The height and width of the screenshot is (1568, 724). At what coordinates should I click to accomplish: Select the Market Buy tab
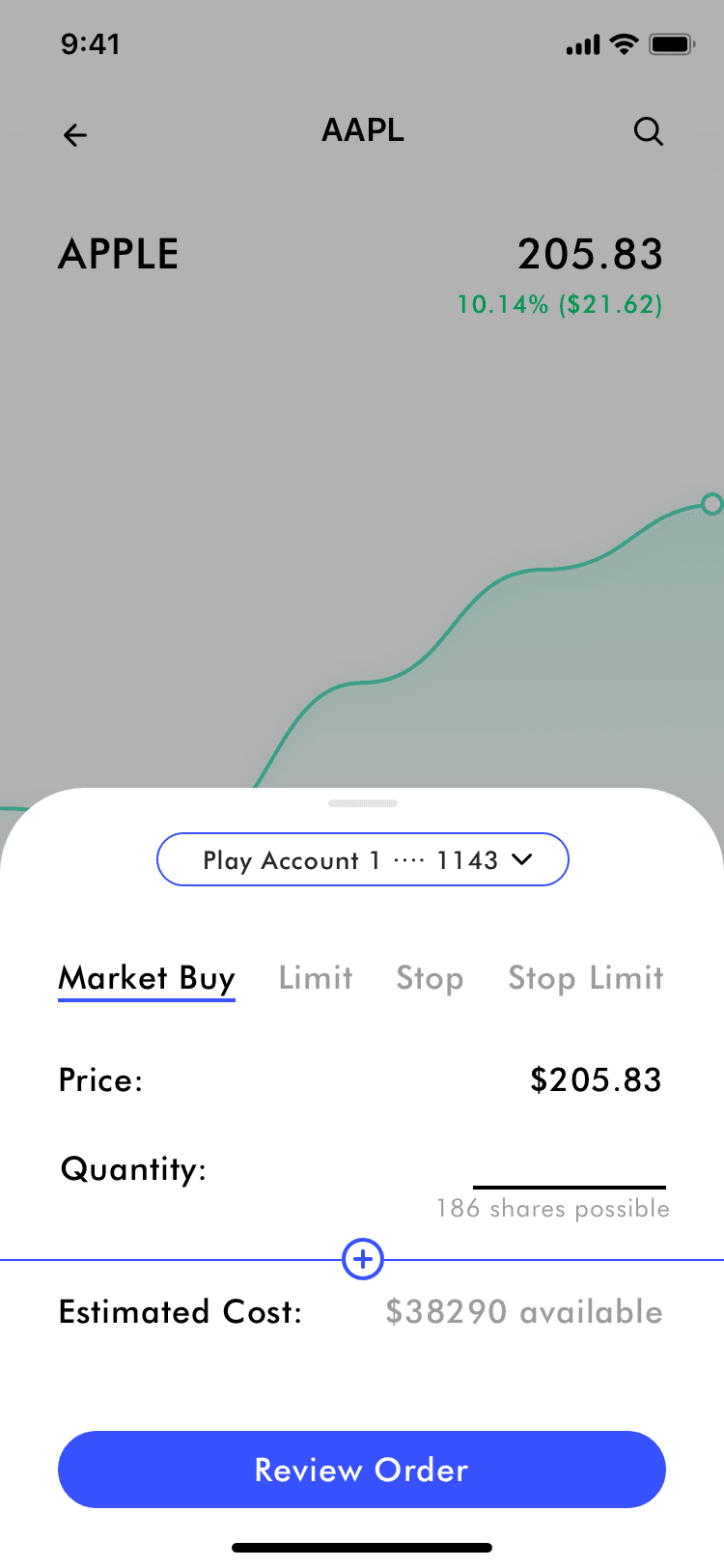[147, 978]
